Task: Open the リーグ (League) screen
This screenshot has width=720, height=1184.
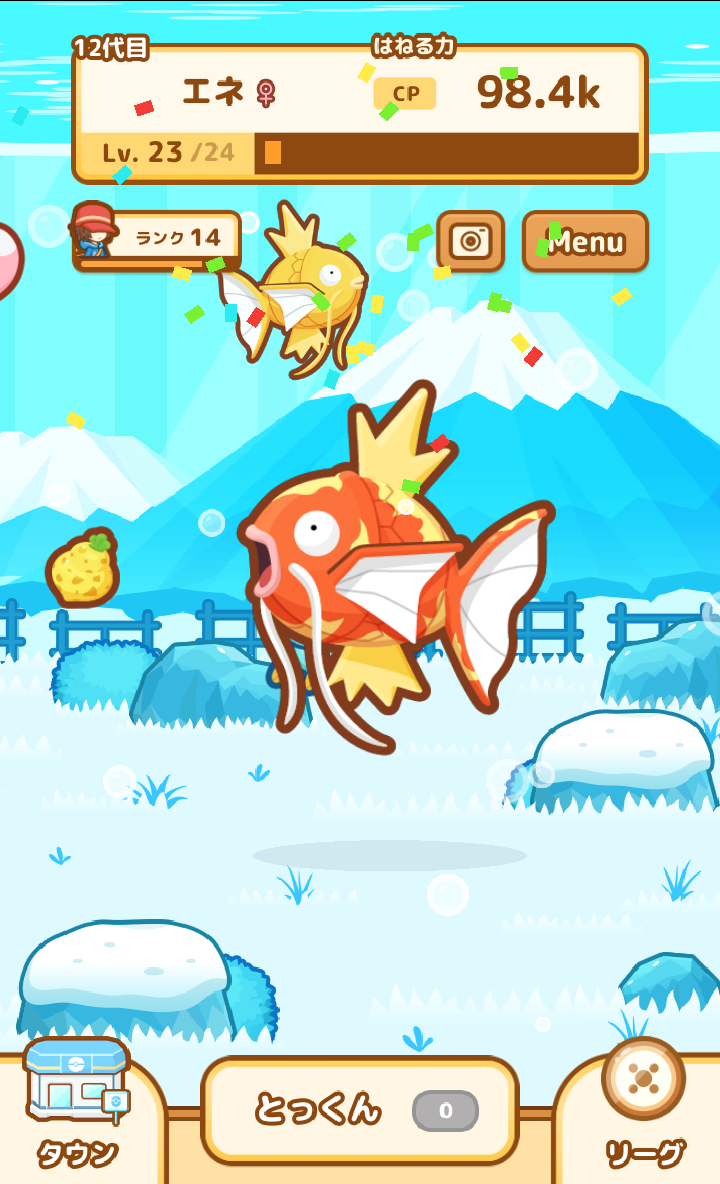Action: tap(643, 1110)
